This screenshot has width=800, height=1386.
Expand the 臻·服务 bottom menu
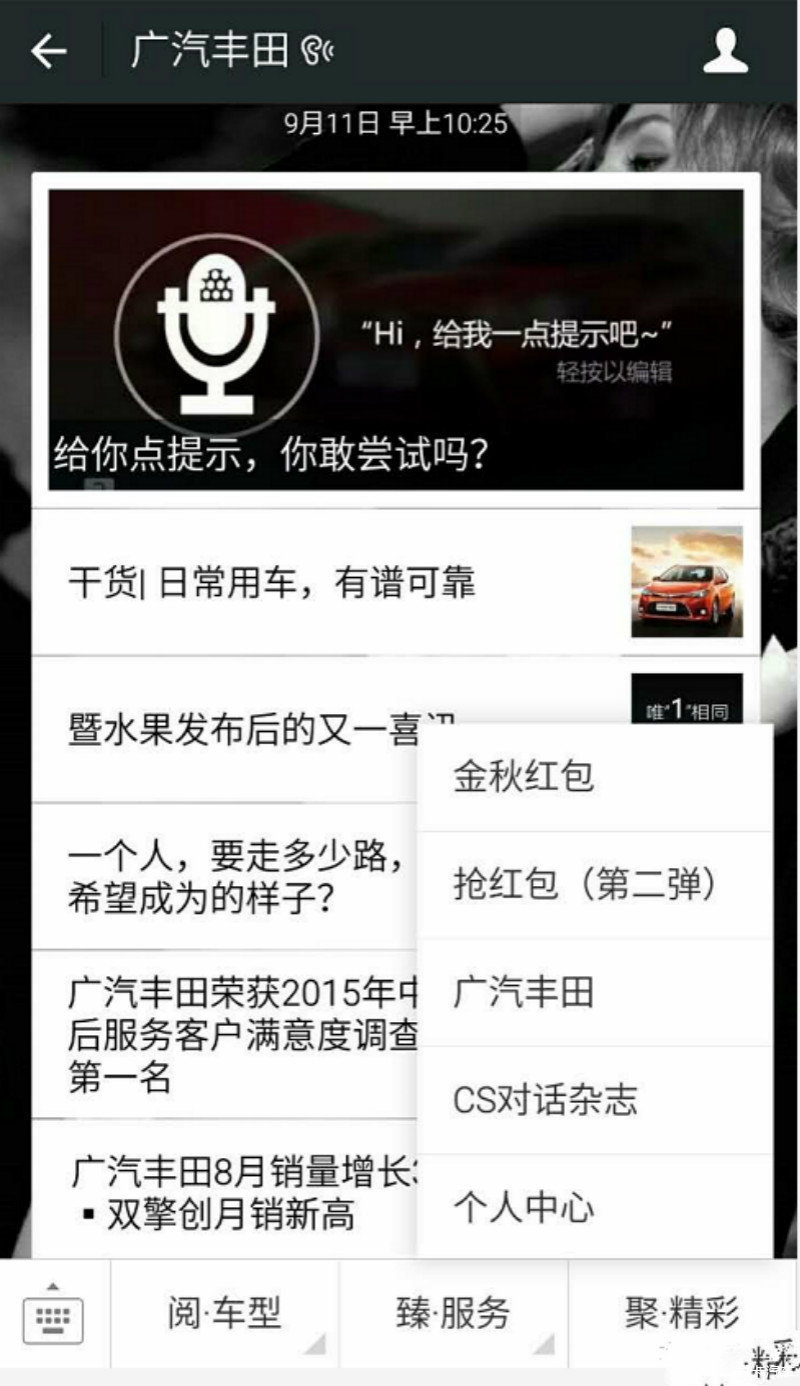tap(453, 1314)
